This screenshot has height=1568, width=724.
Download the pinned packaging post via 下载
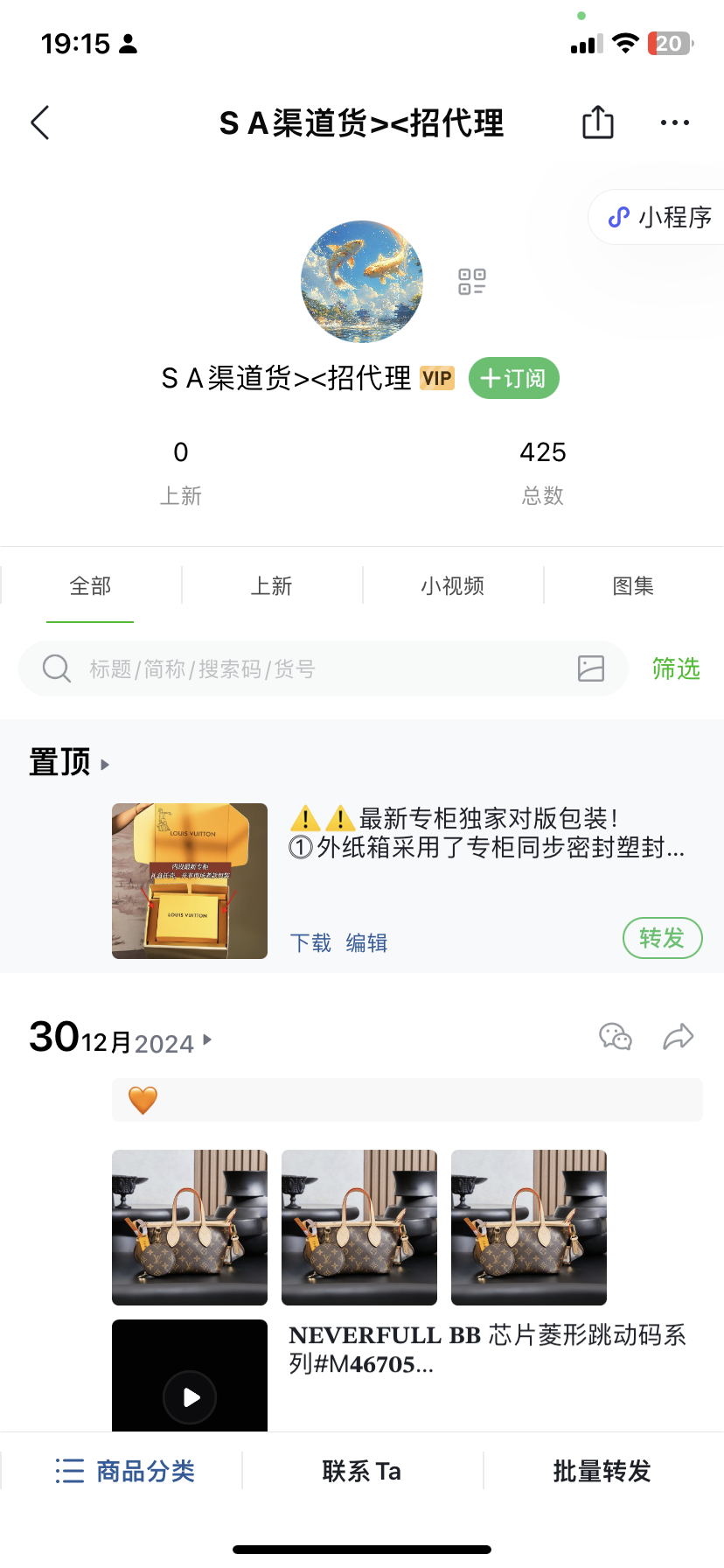coord(310,942)
